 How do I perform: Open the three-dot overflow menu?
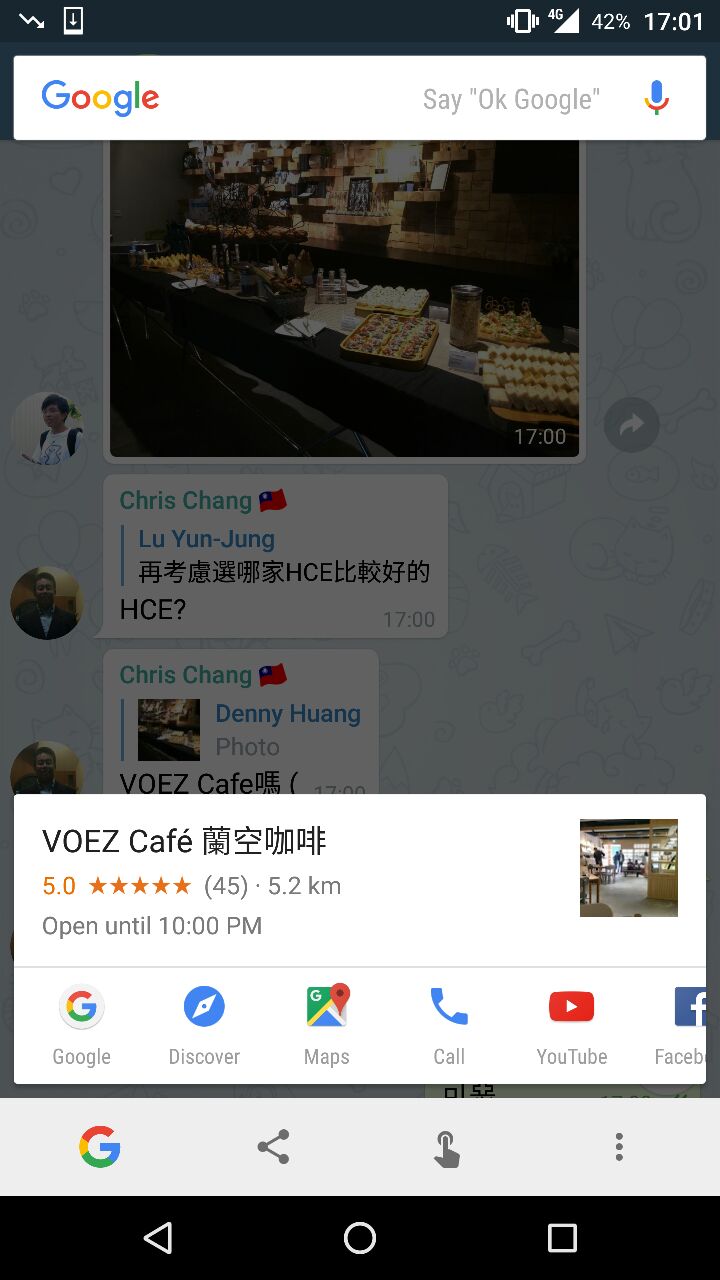click(x=619, y=1147)
